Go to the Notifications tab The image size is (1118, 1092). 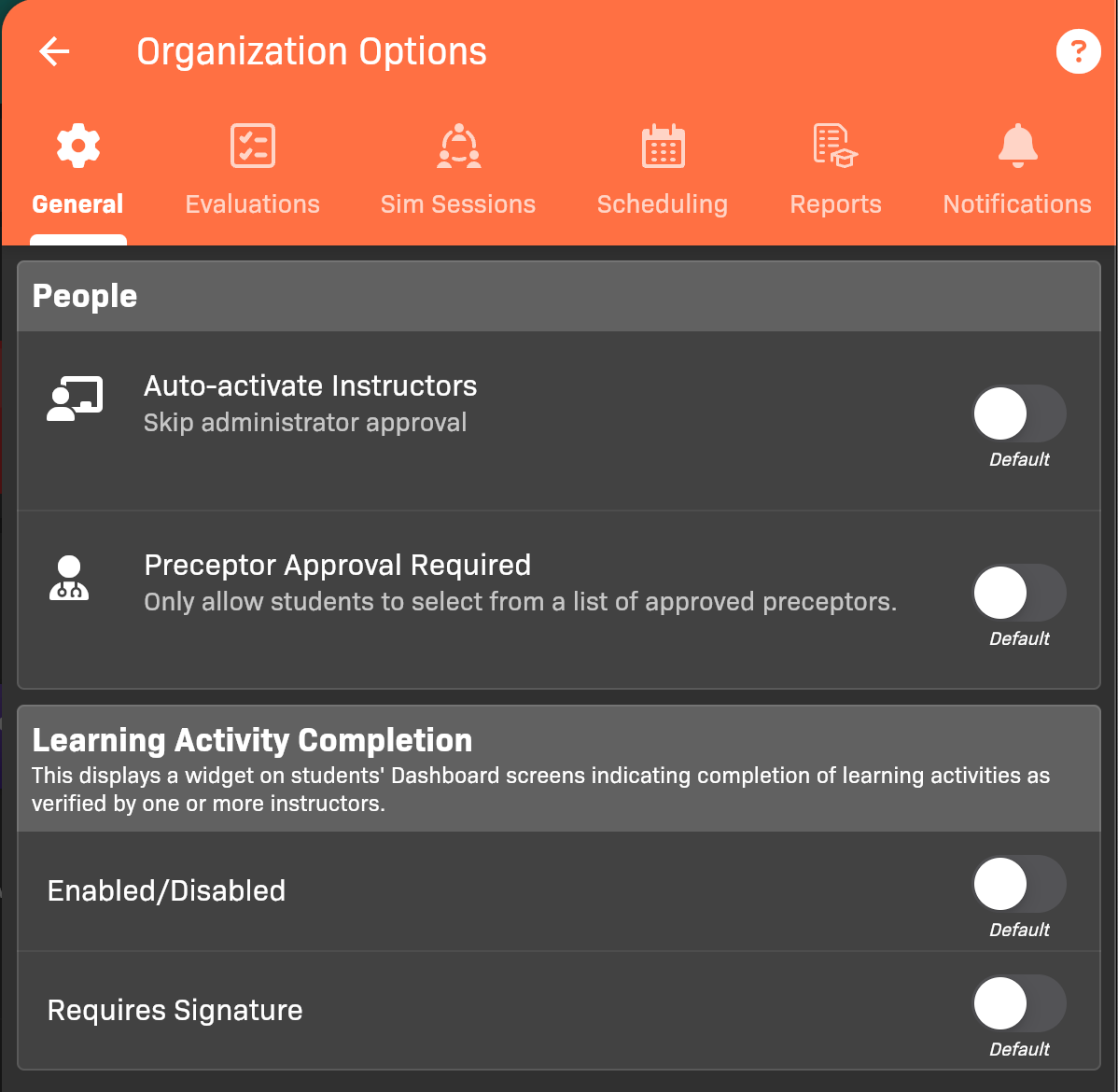1017,170
